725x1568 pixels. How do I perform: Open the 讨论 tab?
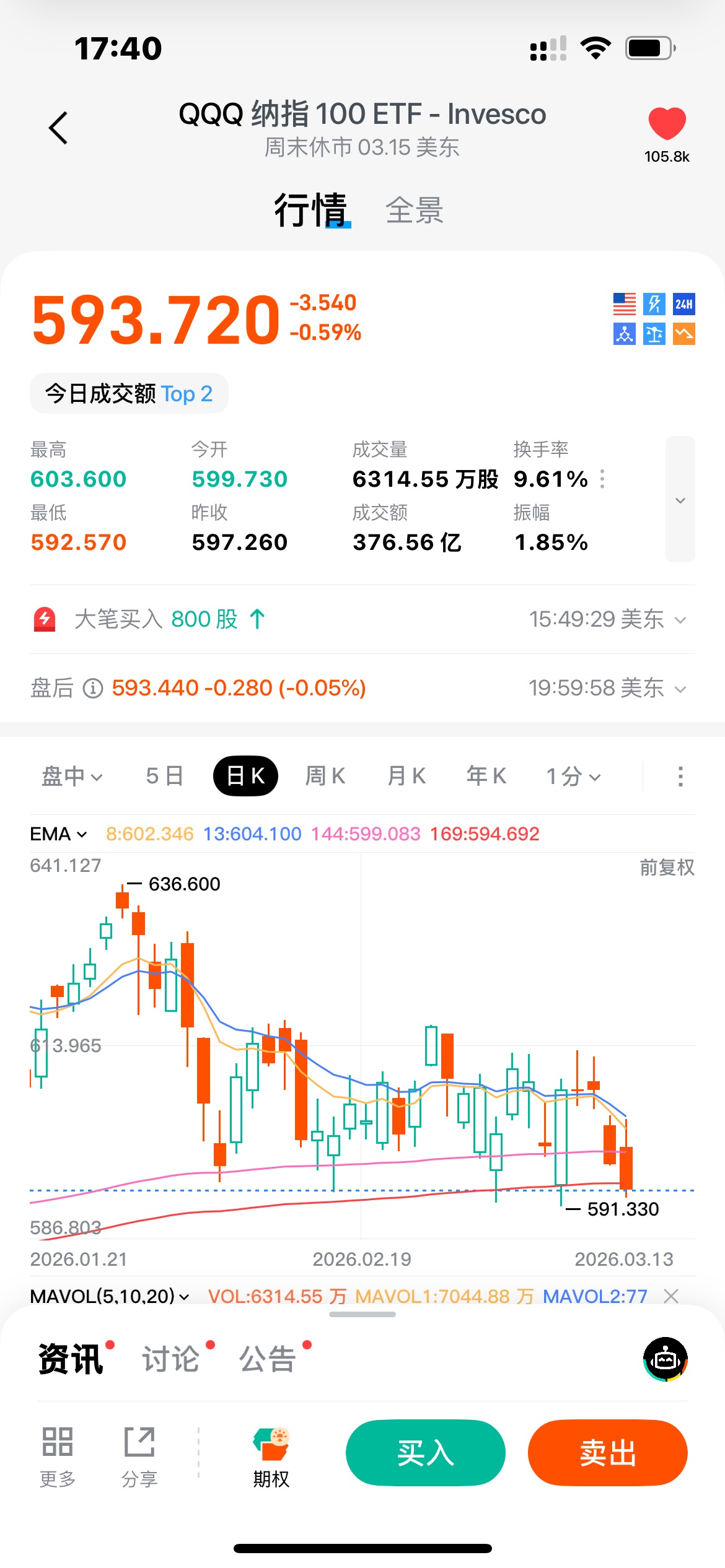[171, 1359]
